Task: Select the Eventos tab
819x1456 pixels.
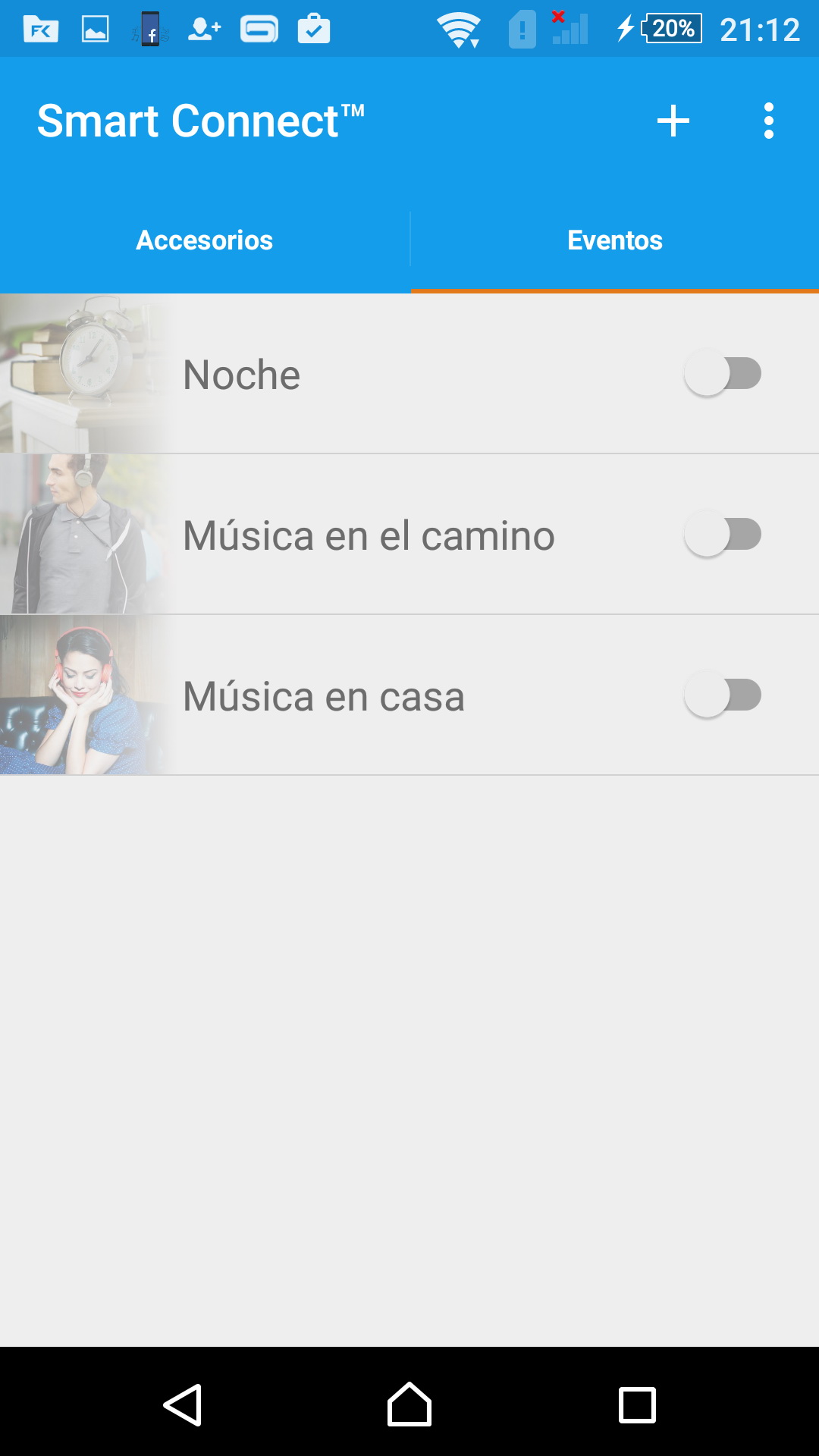Action: click(614, 240)
